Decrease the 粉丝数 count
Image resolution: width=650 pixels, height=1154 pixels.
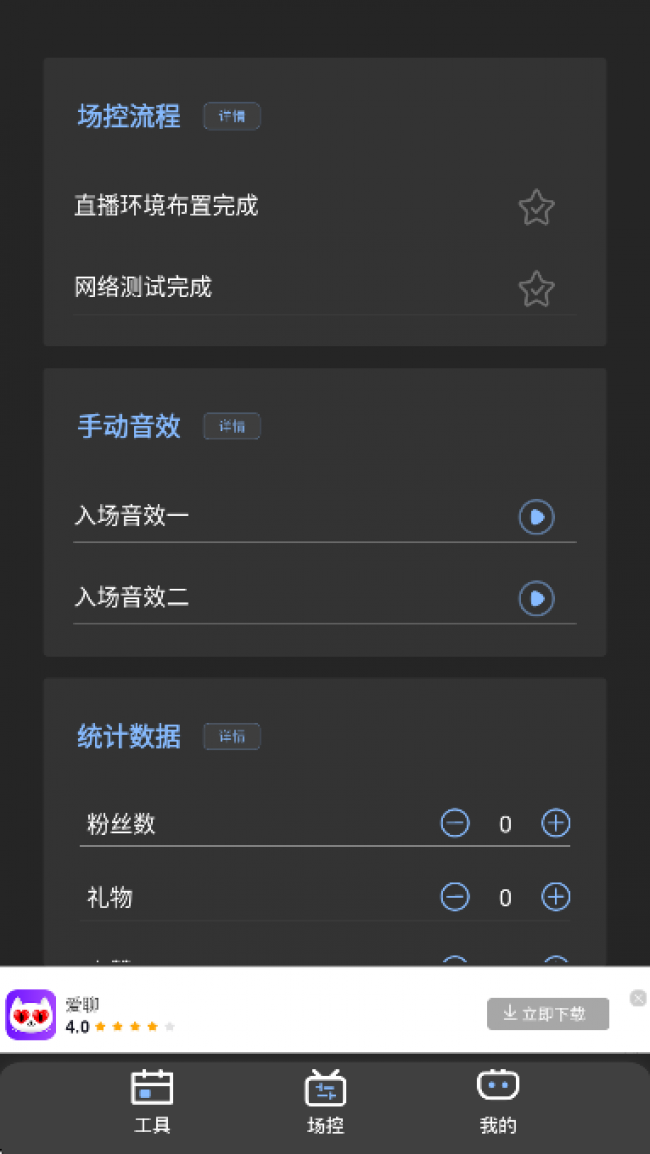tap(455, 823)
